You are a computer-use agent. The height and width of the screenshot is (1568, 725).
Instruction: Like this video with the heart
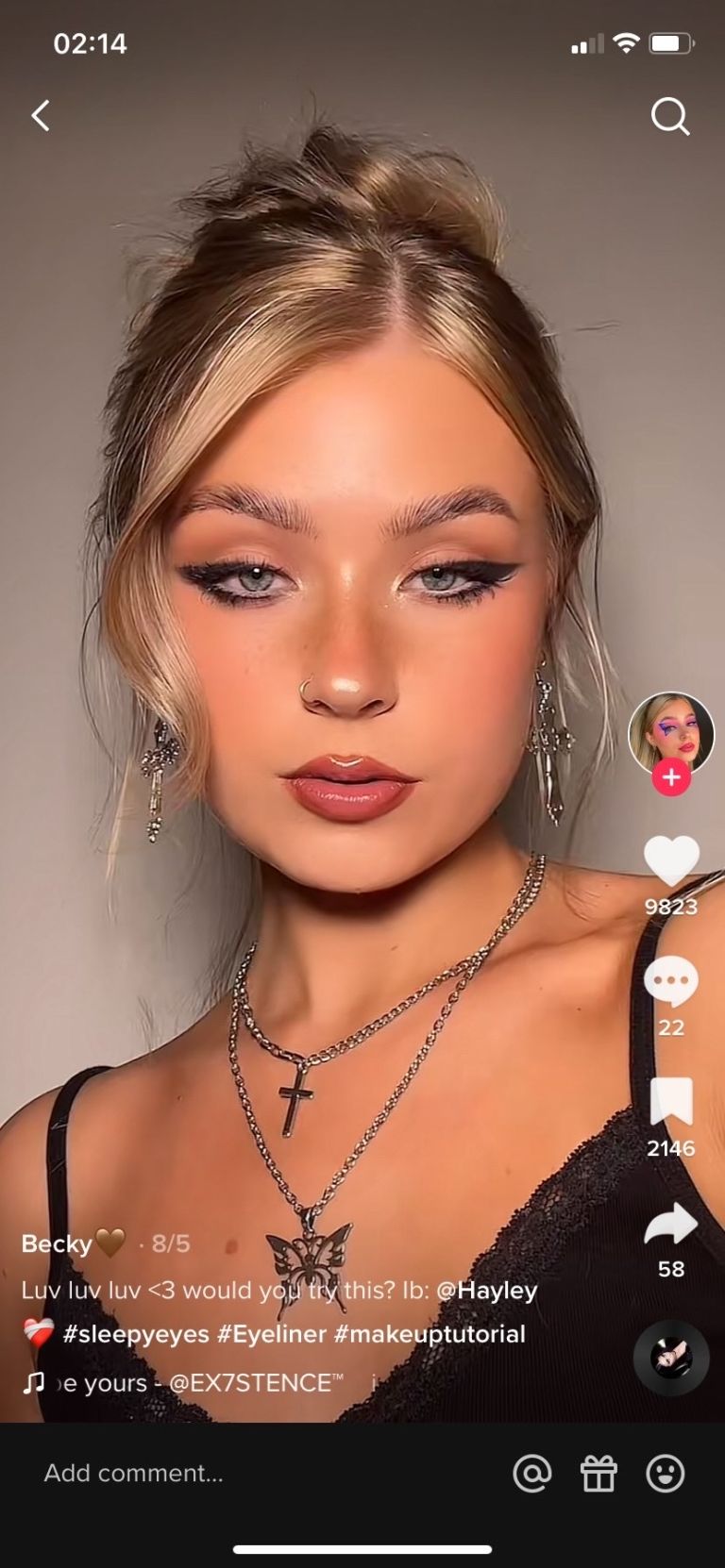671,861
